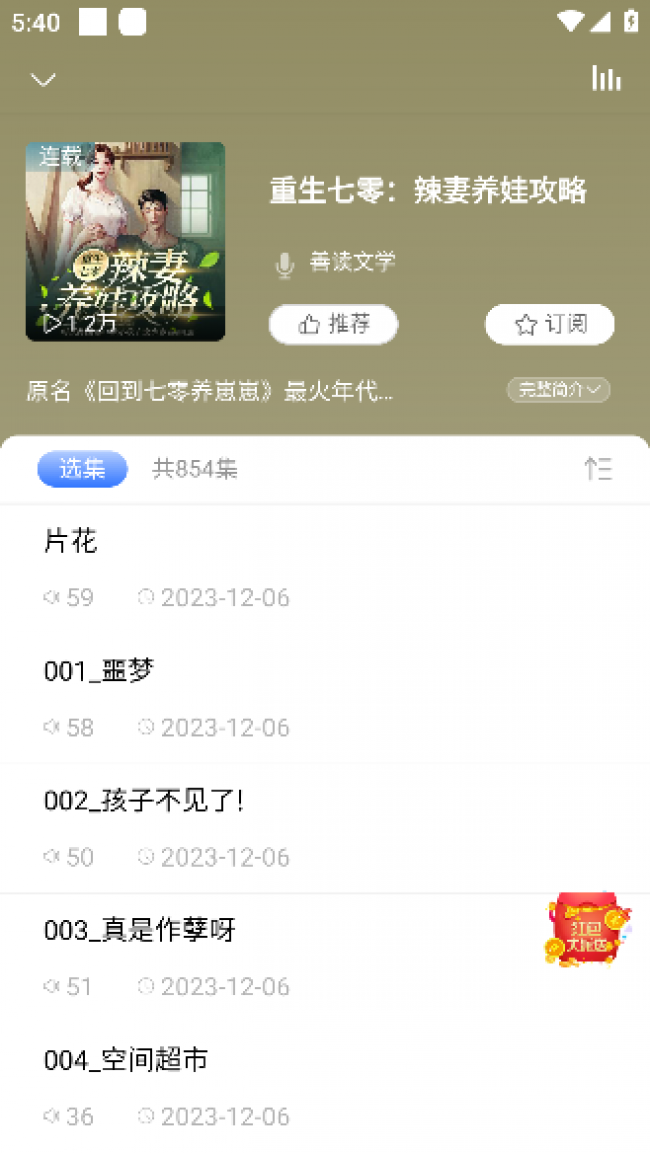Open the floating red envelope reward
This screenshot has height=1153, width=650.
coord(587,930)
